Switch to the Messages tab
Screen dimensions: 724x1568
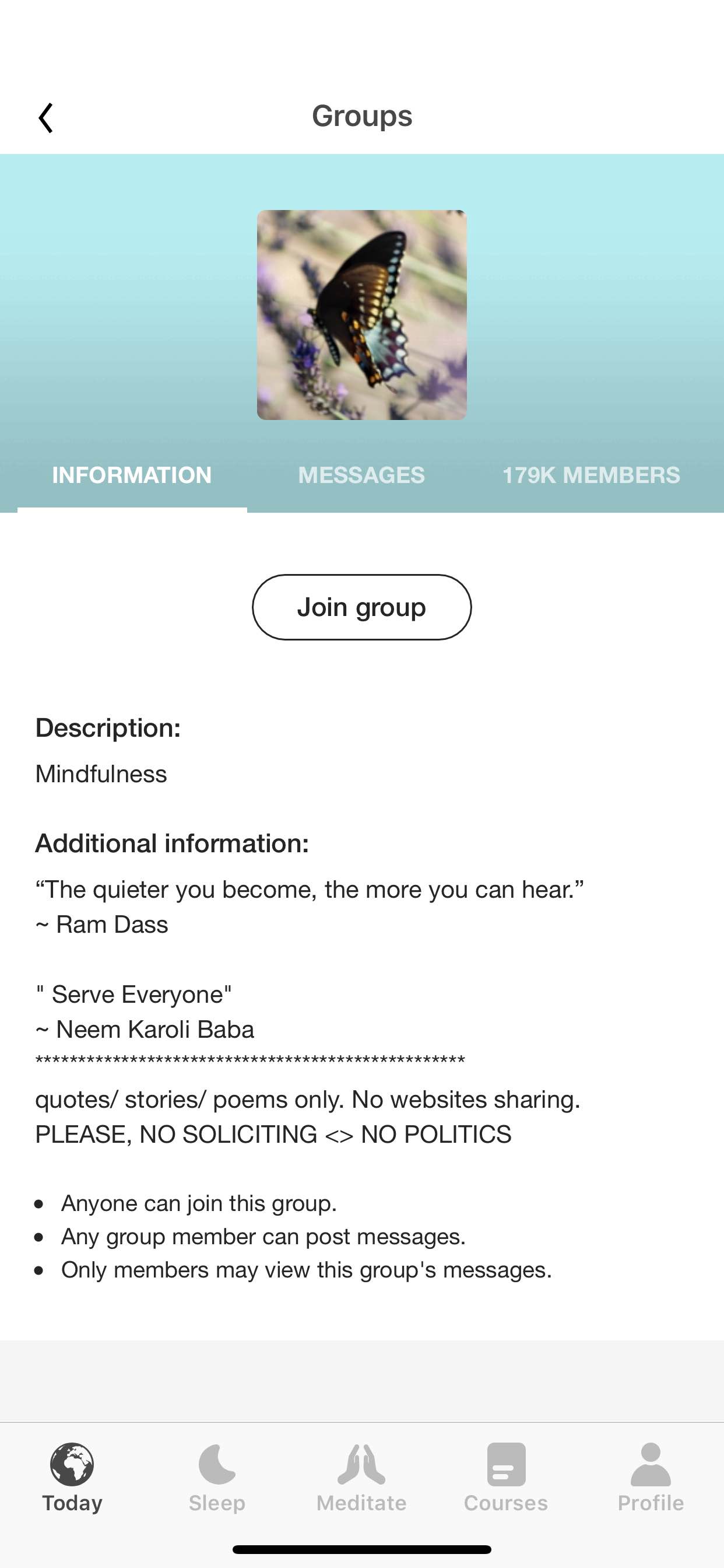coord(361,475)
